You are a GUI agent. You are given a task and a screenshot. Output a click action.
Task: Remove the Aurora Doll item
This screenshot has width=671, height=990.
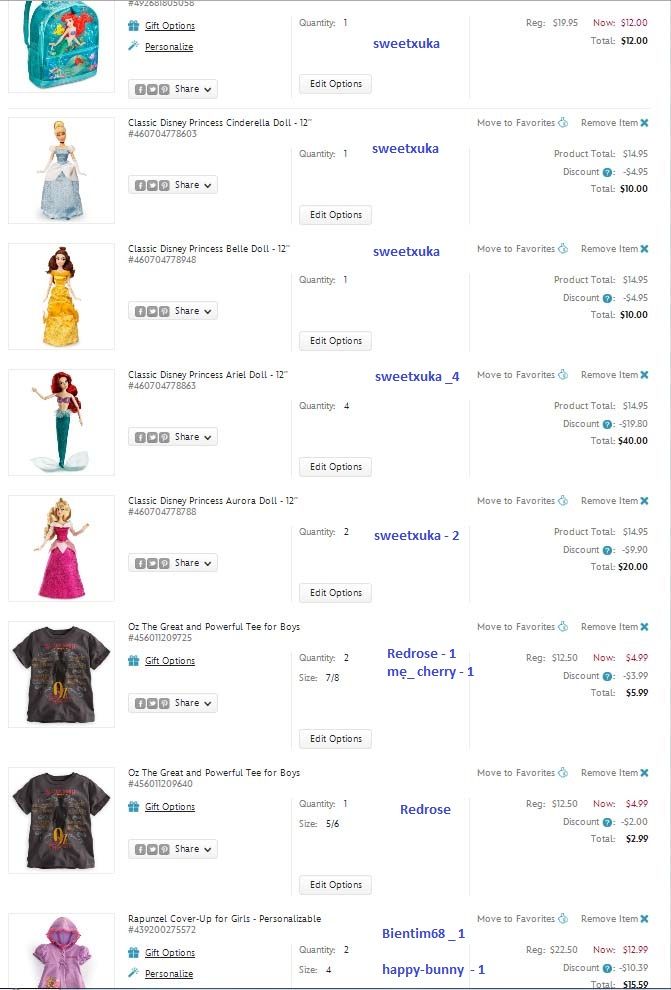coord(614,501)
